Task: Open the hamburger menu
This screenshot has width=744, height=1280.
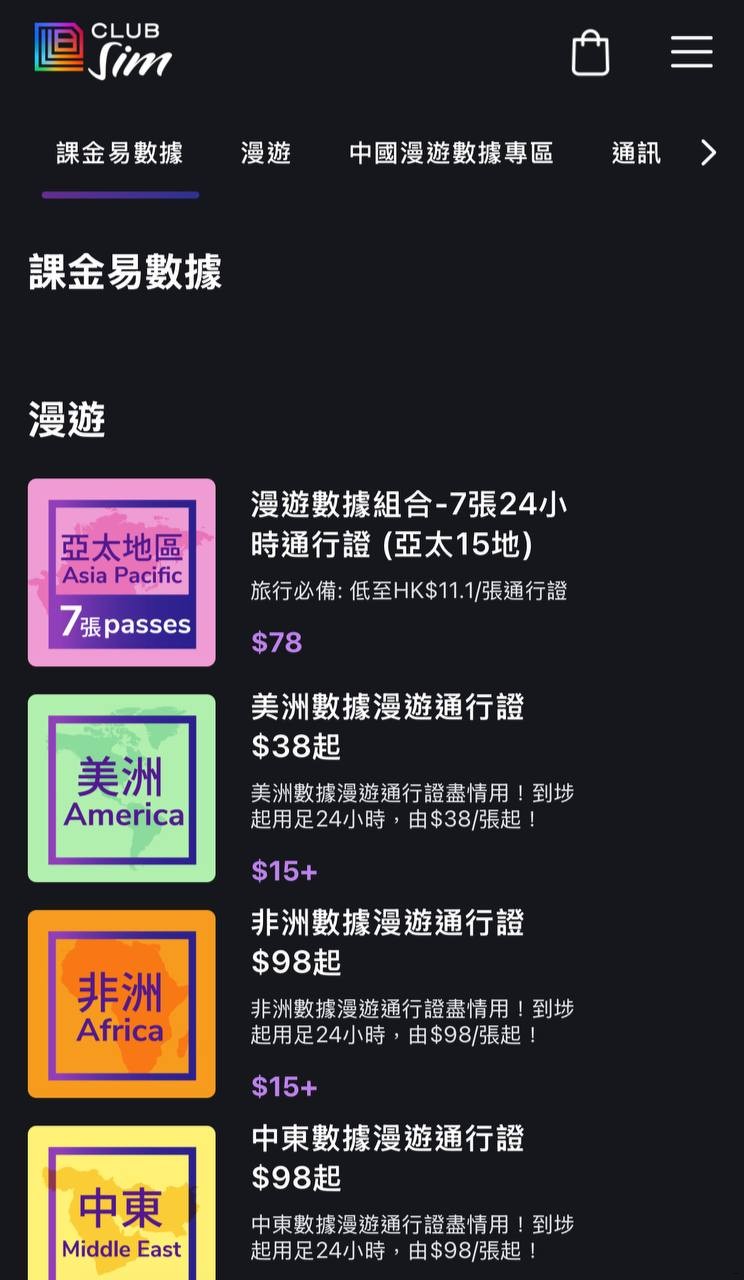Action: [691, 52]
